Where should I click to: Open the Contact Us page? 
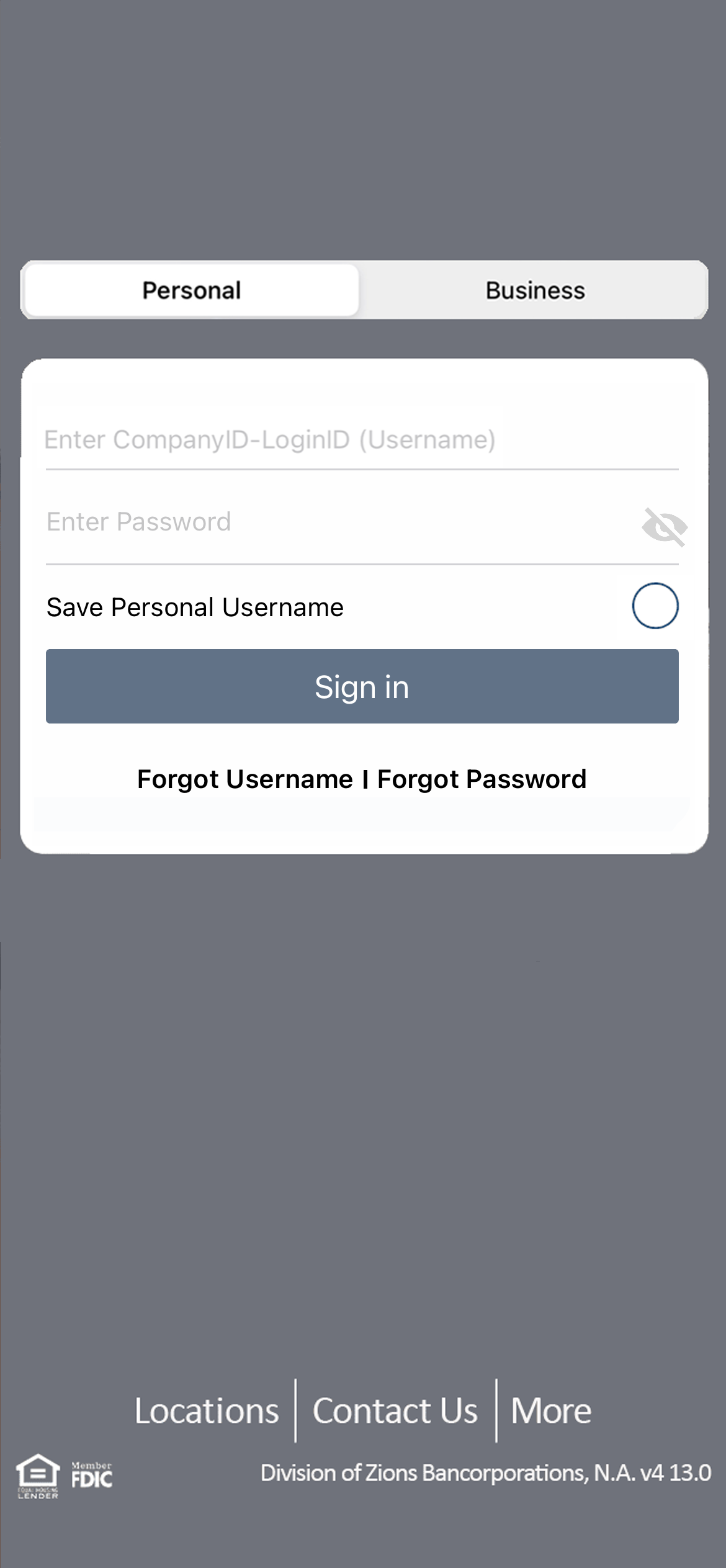[x=395, y=1411]
